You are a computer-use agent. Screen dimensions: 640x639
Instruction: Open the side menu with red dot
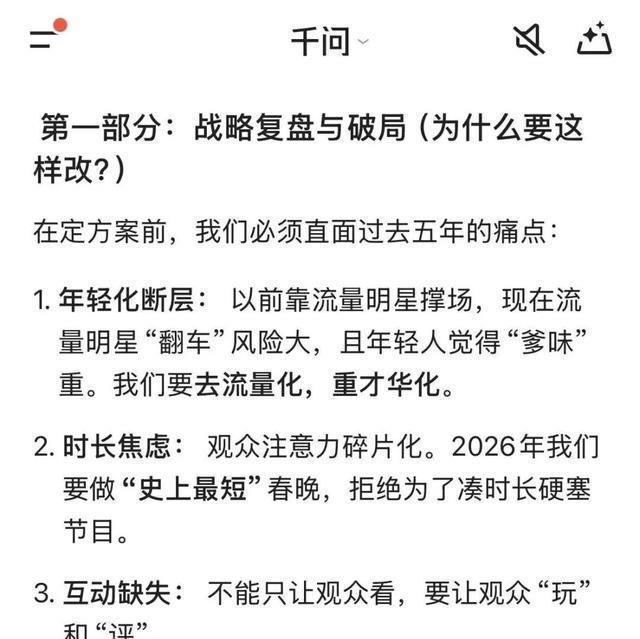[x=47, y=35]
